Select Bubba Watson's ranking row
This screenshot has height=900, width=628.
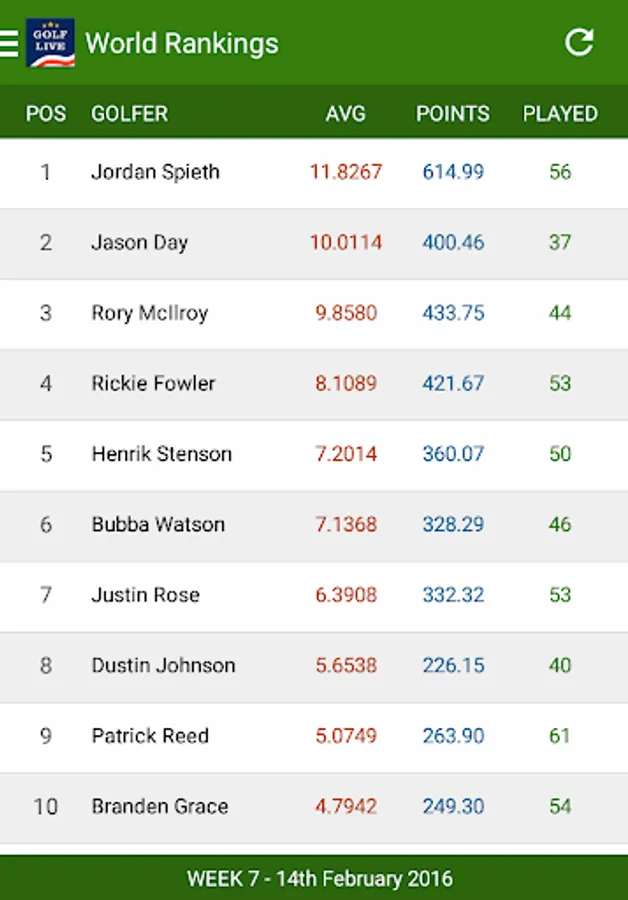314,526
